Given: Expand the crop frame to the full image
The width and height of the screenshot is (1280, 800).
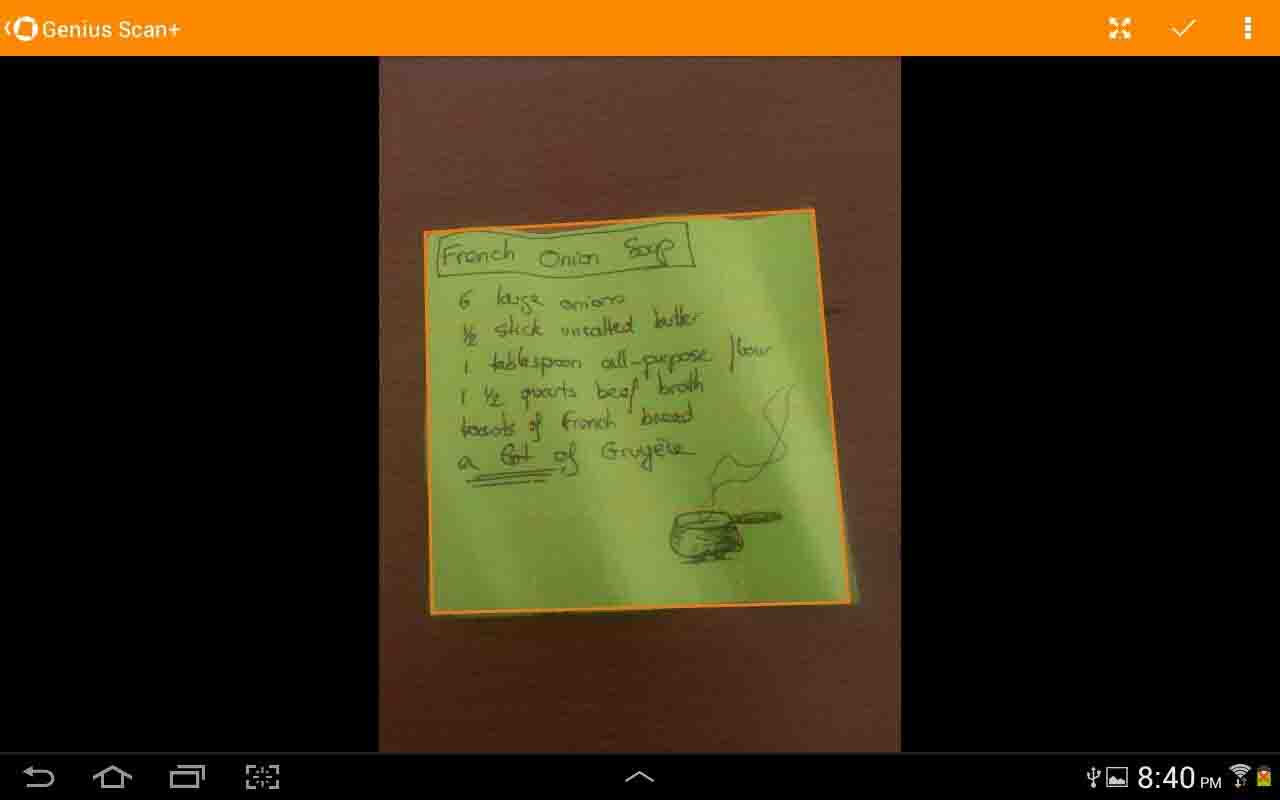Looking at the screenshot, I should pos(1120,28).
